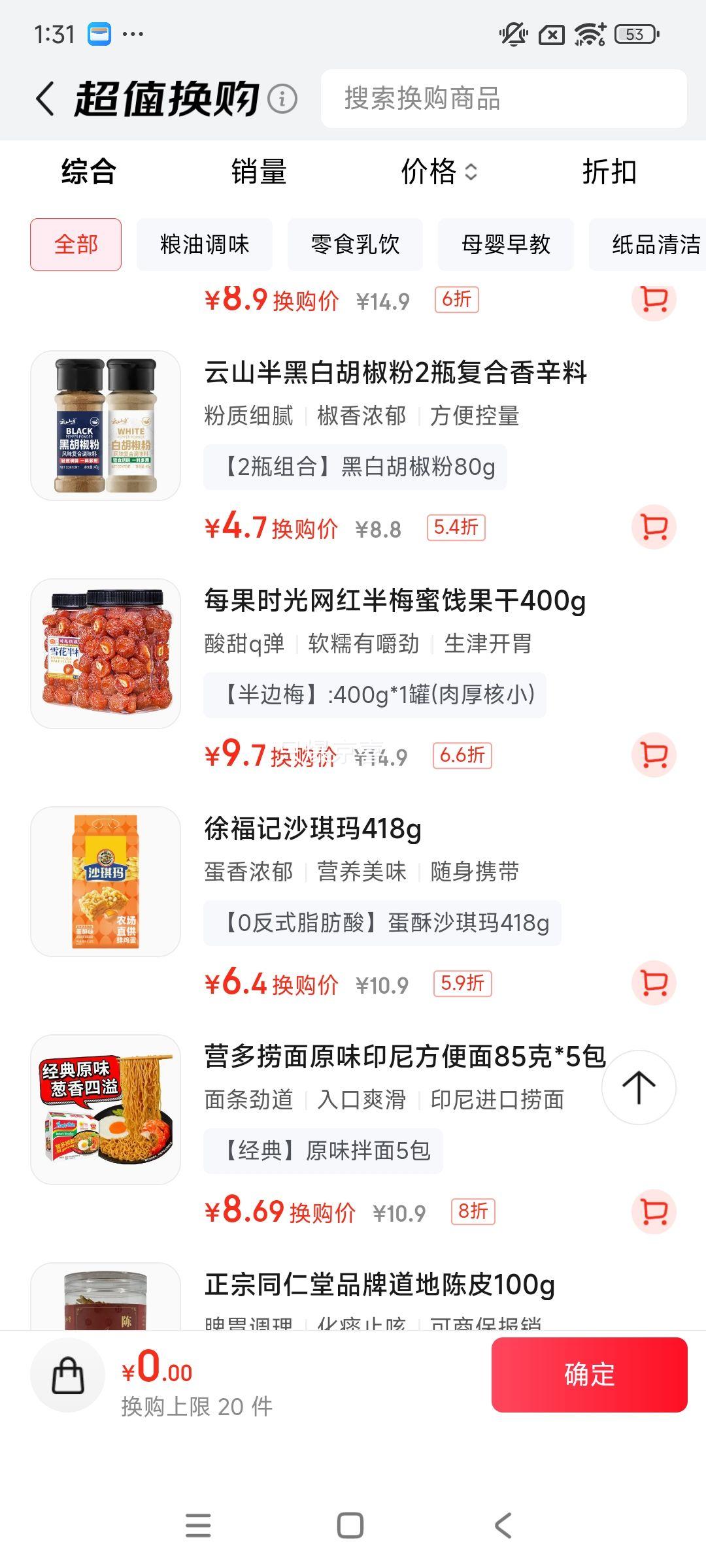Open the 正宗同仁堂陈皮 product listing

pos(378,1281)
